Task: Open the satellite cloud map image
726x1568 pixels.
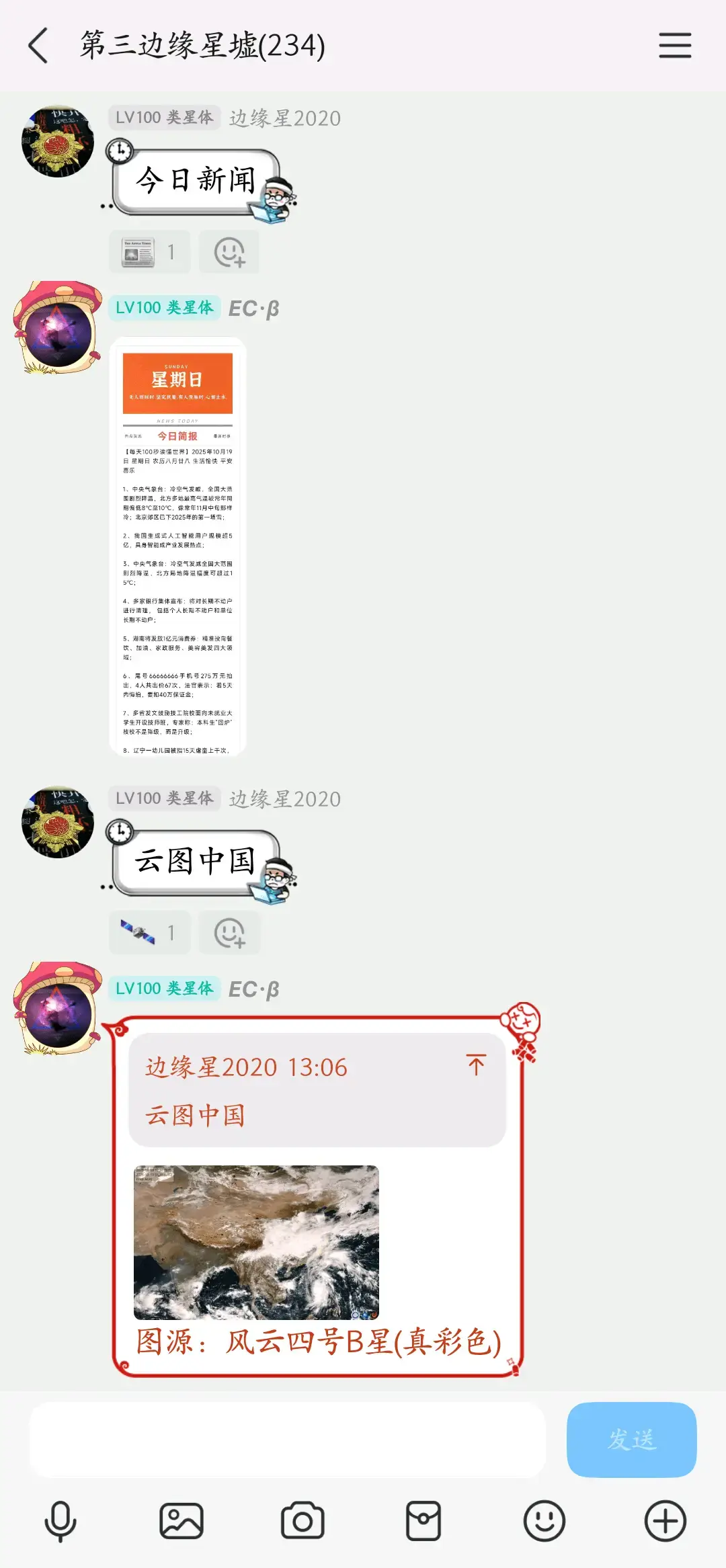Action: (256, 1242)
